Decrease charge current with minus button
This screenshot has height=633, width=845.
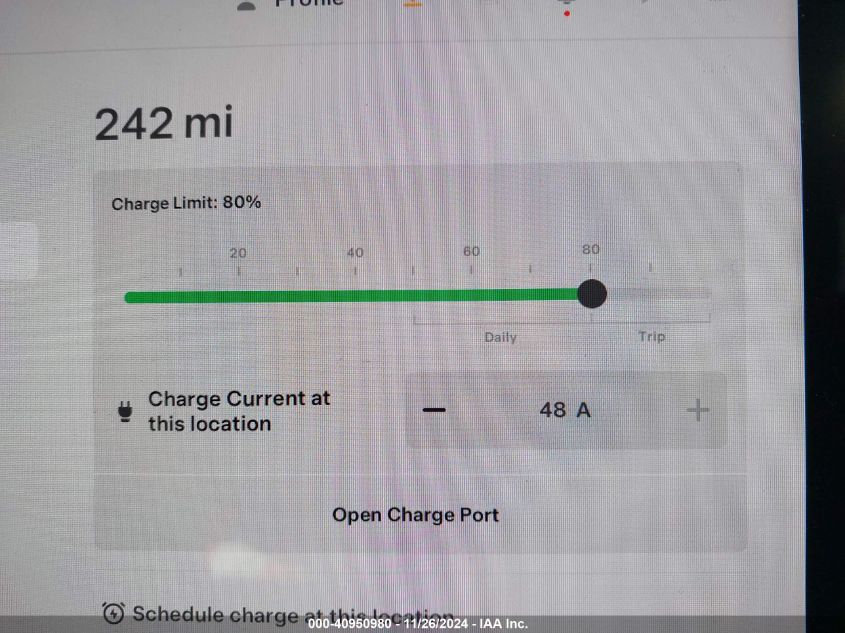pos(434,410)
